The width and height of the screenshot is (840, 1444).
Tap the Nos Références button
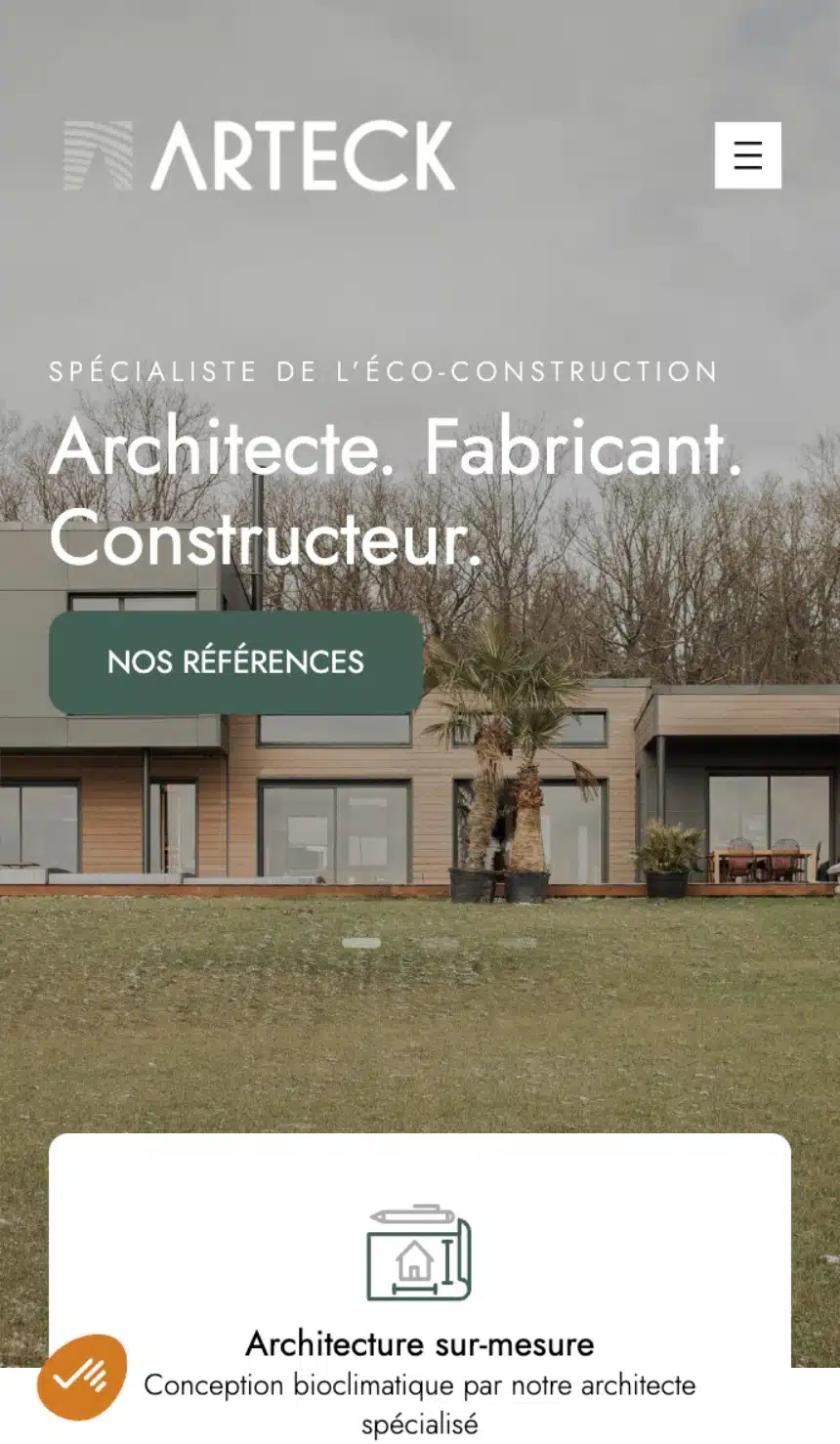tap(235, 662)
